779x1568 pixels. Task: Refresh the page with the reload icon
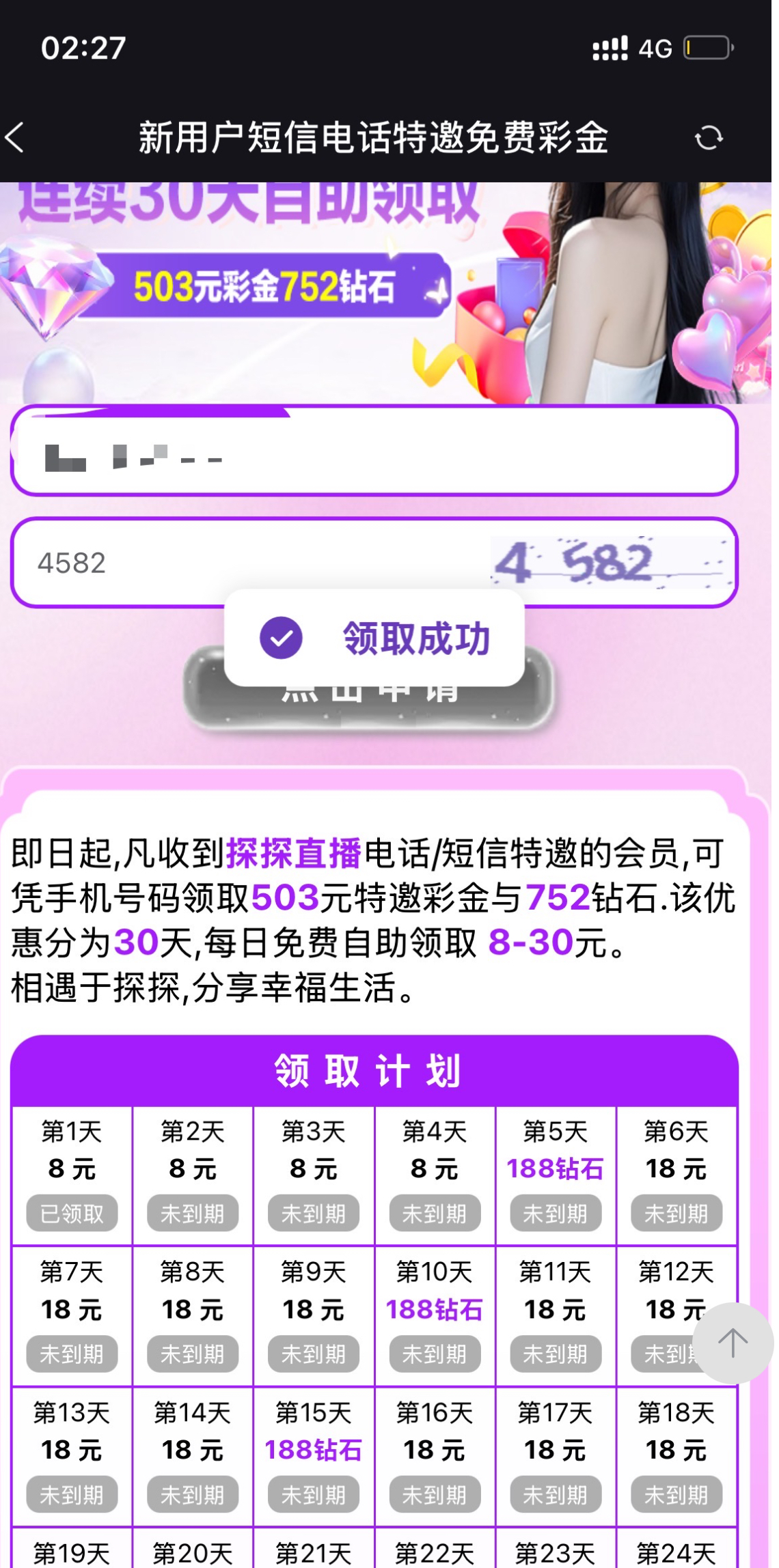point(708,137)
